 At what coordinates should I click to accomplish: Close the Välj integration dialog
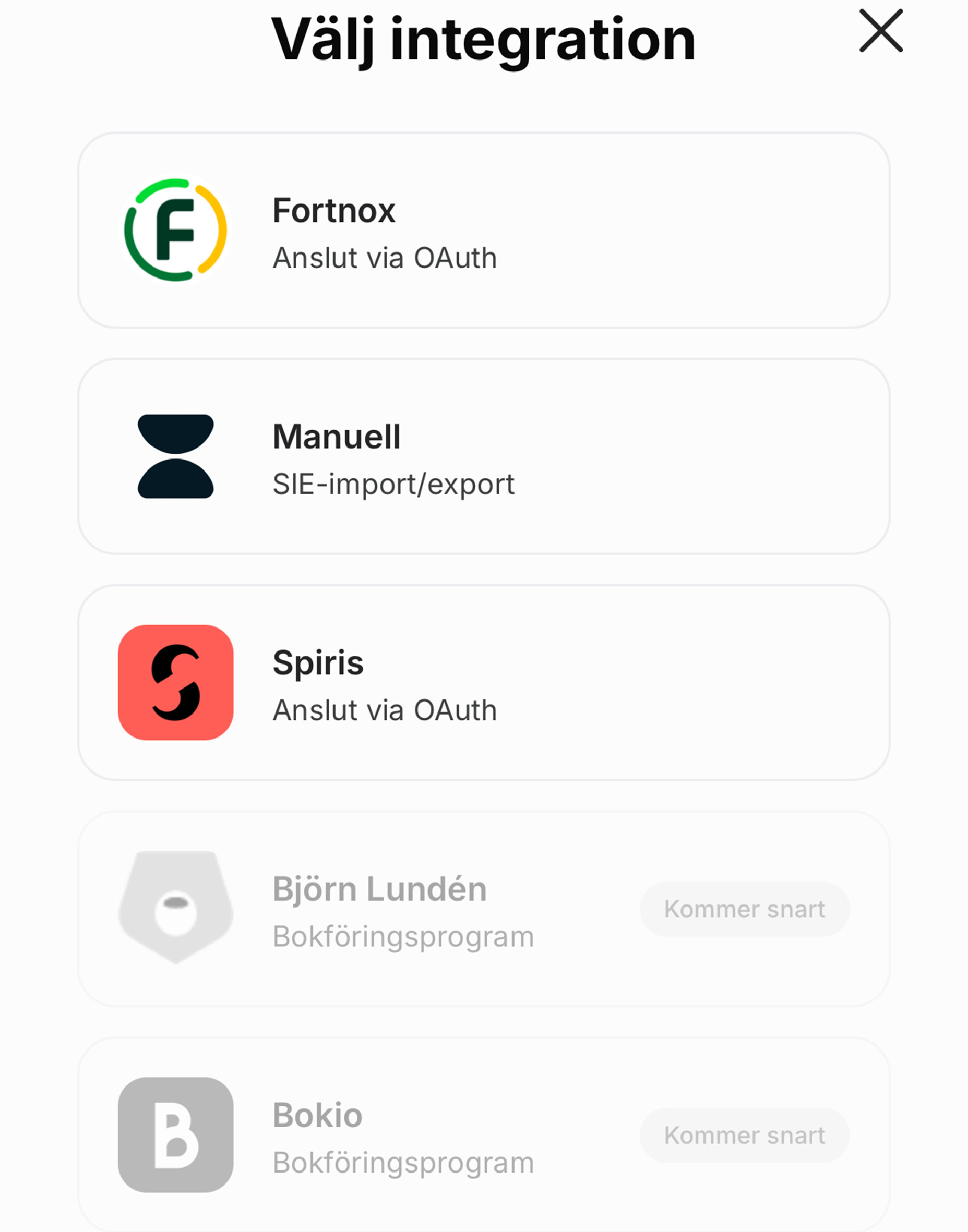point(880,31)
